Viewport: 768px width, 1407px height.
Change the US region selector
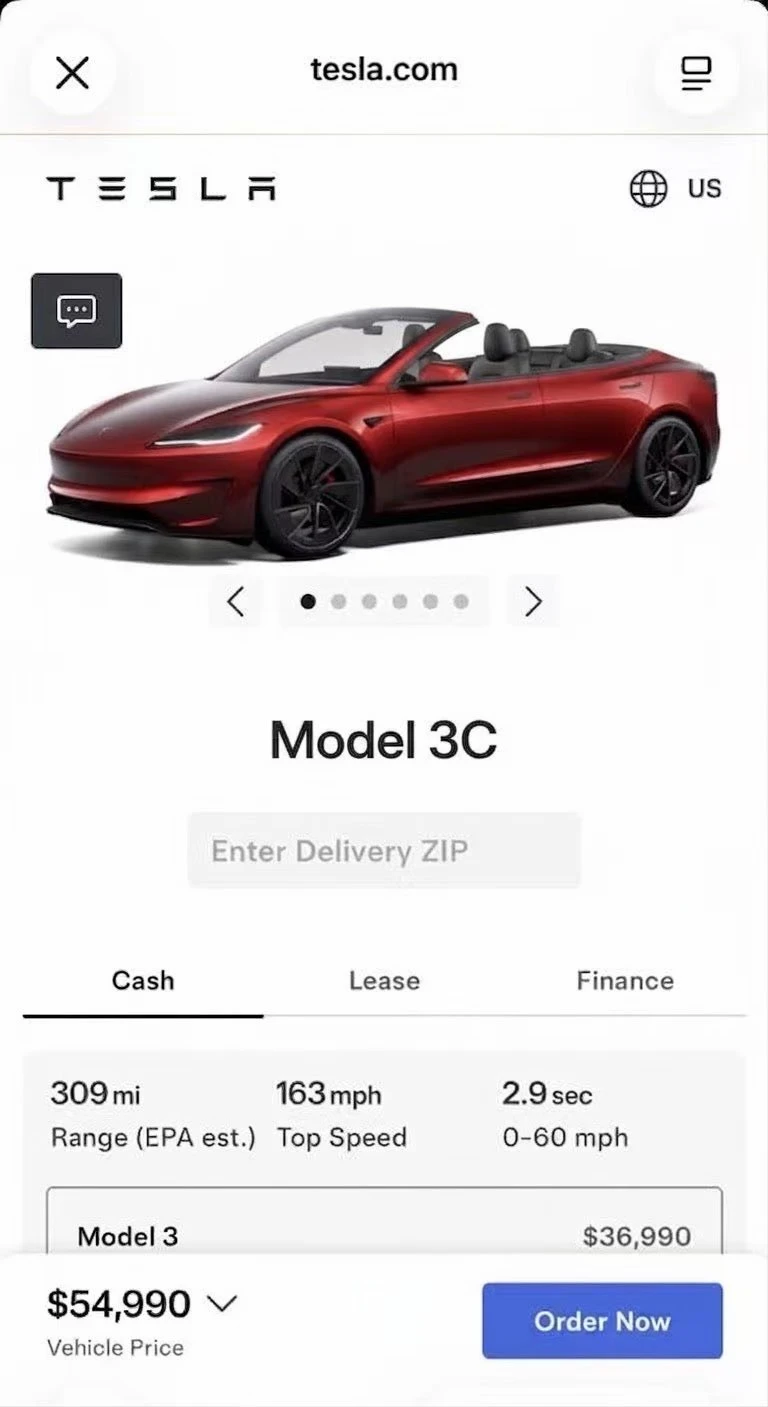tap(676, 188)
